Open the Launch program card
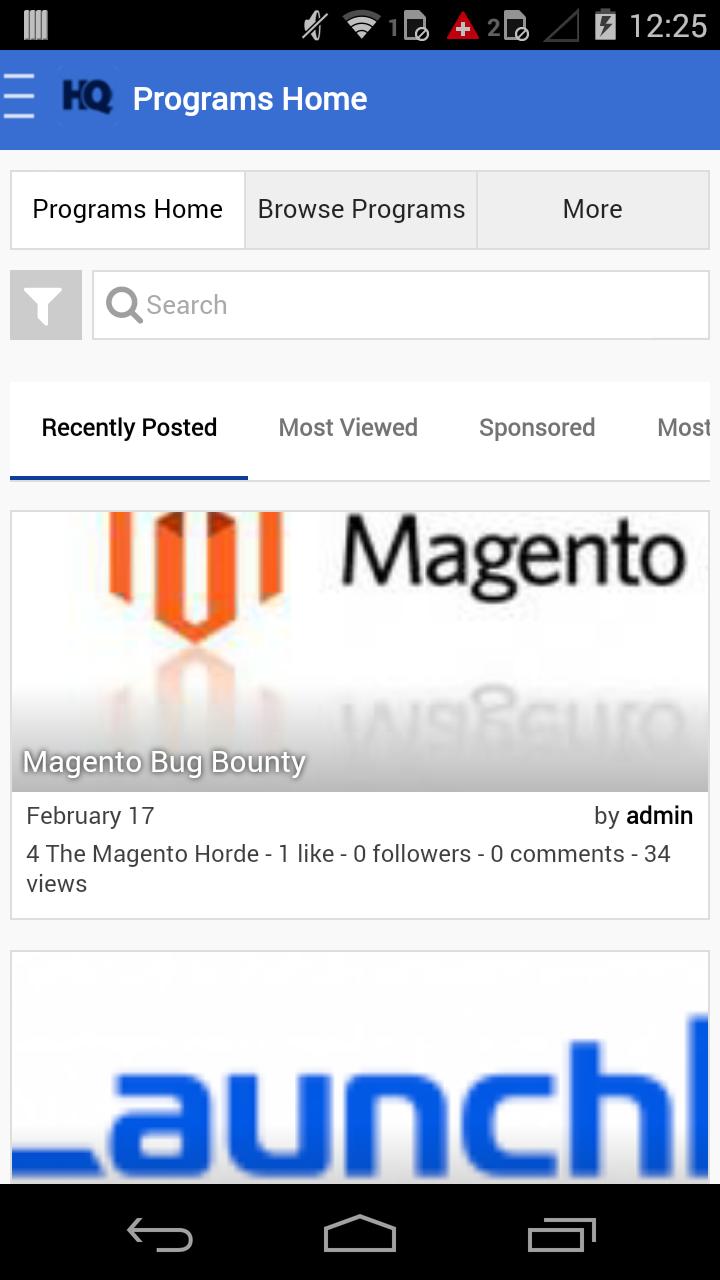Image resolution: width=720 pixels, height=1280 pixels. [x=360, y=1070]
